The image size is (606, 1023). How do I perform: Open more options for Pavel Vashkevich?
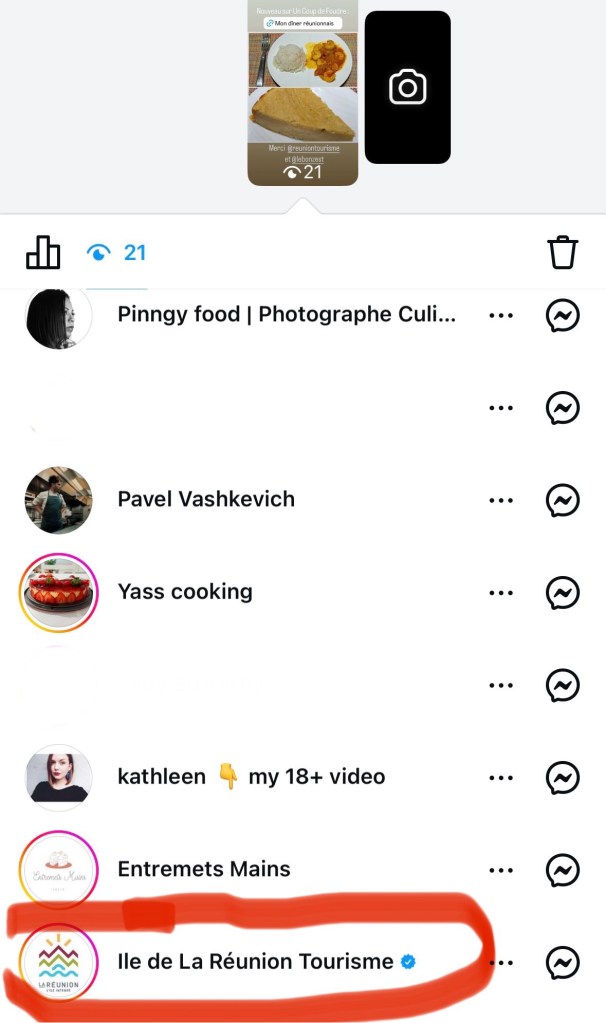pos(501,500)
